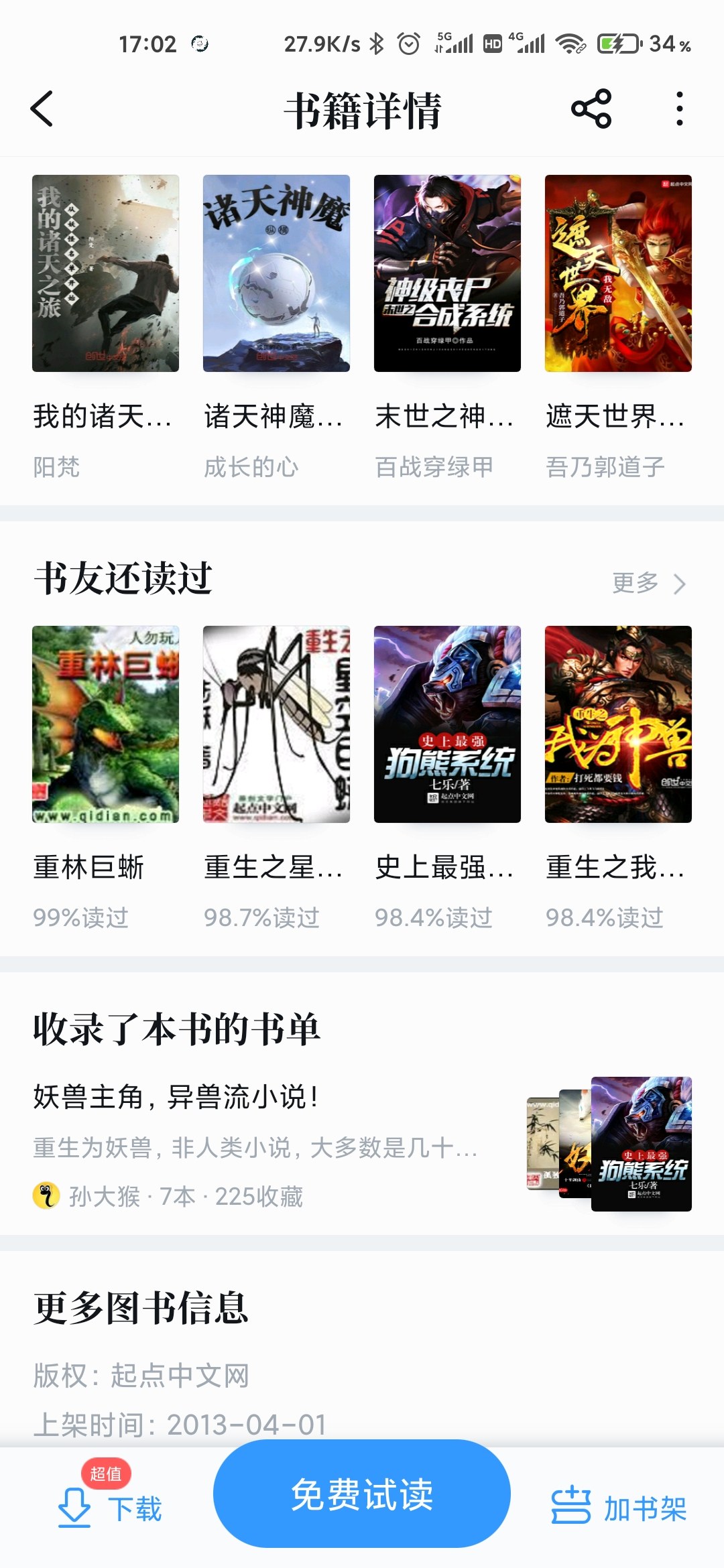Share this book
The height and width of the screenshot is (1568, 724).
coord(591,109)
